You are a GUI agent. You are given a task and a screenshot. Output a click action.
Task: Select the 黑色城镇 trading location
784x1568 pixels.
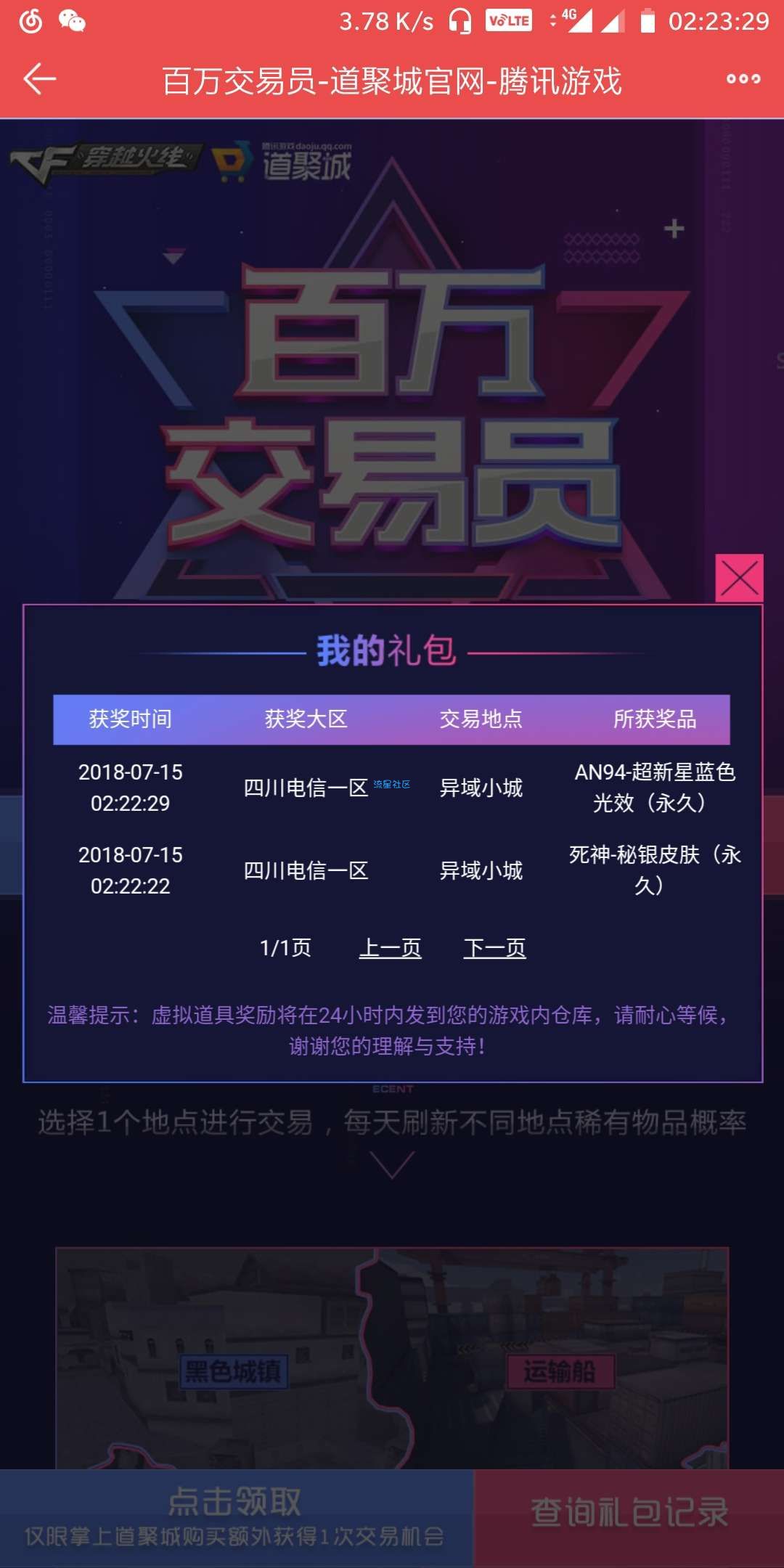[234, 1371]
